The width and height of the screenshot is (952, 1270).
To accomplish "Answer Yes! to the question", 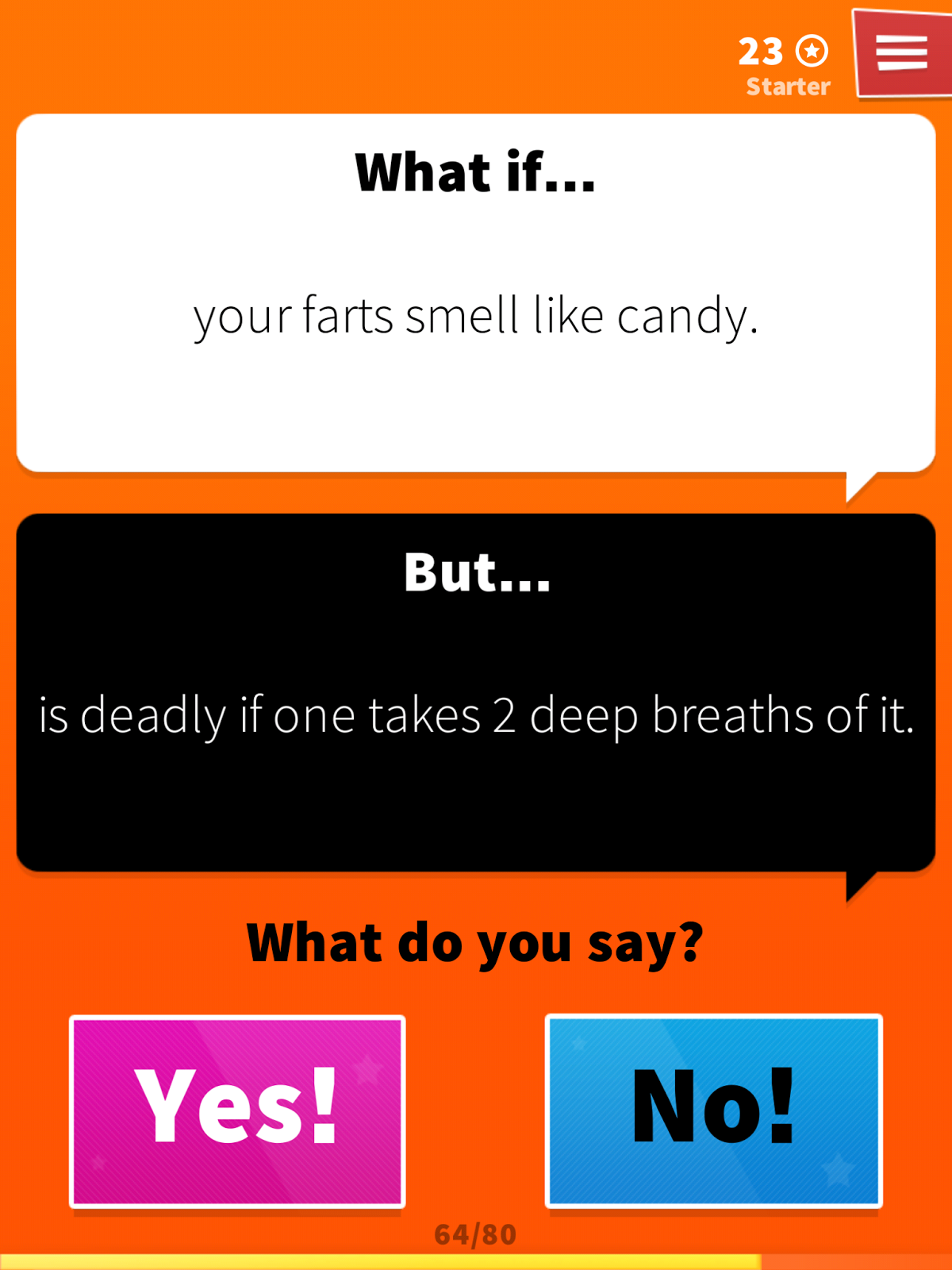I will click(x=237, y=1111).
